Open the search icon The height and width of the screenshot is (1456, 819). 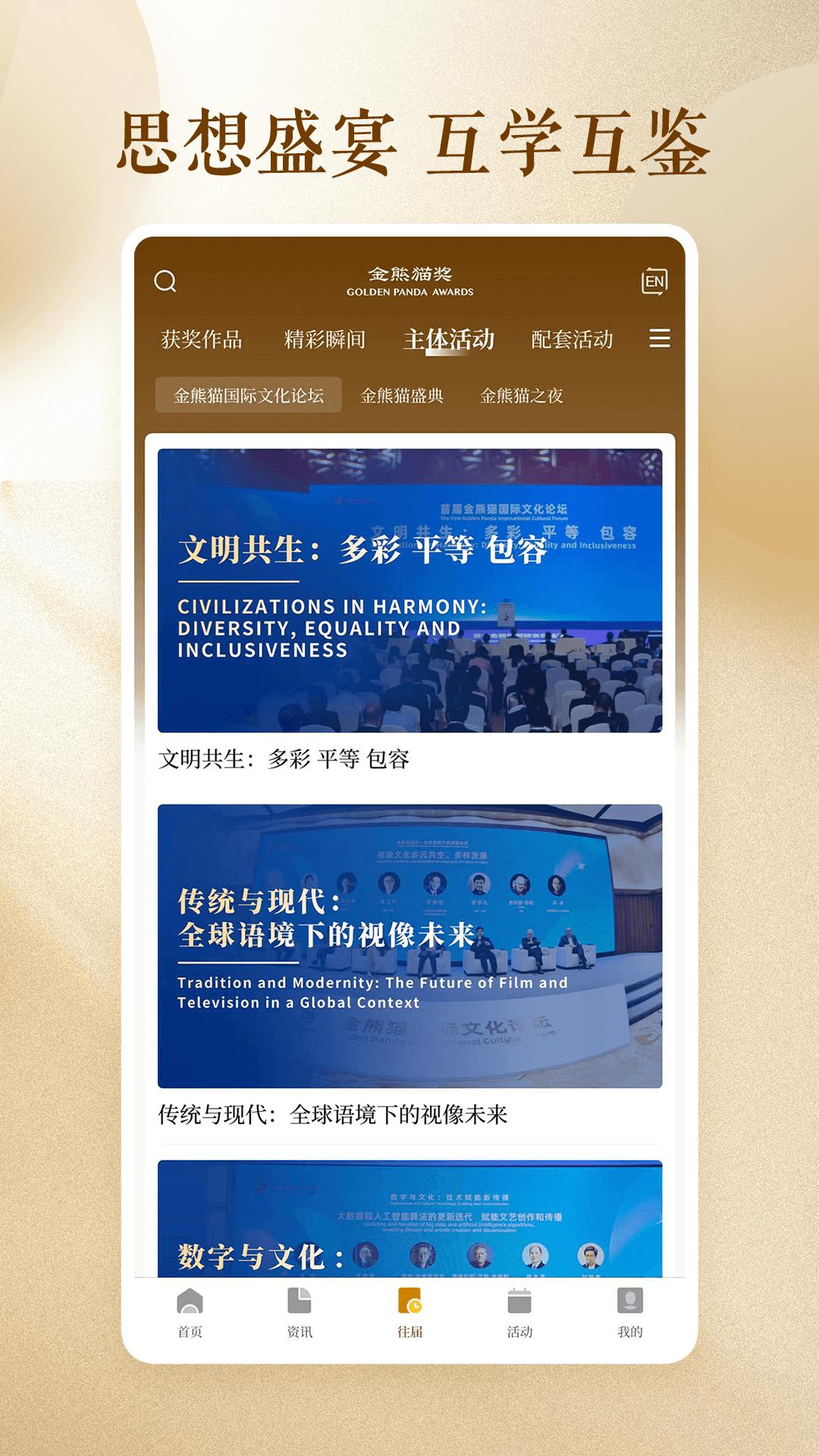(164, 281)
